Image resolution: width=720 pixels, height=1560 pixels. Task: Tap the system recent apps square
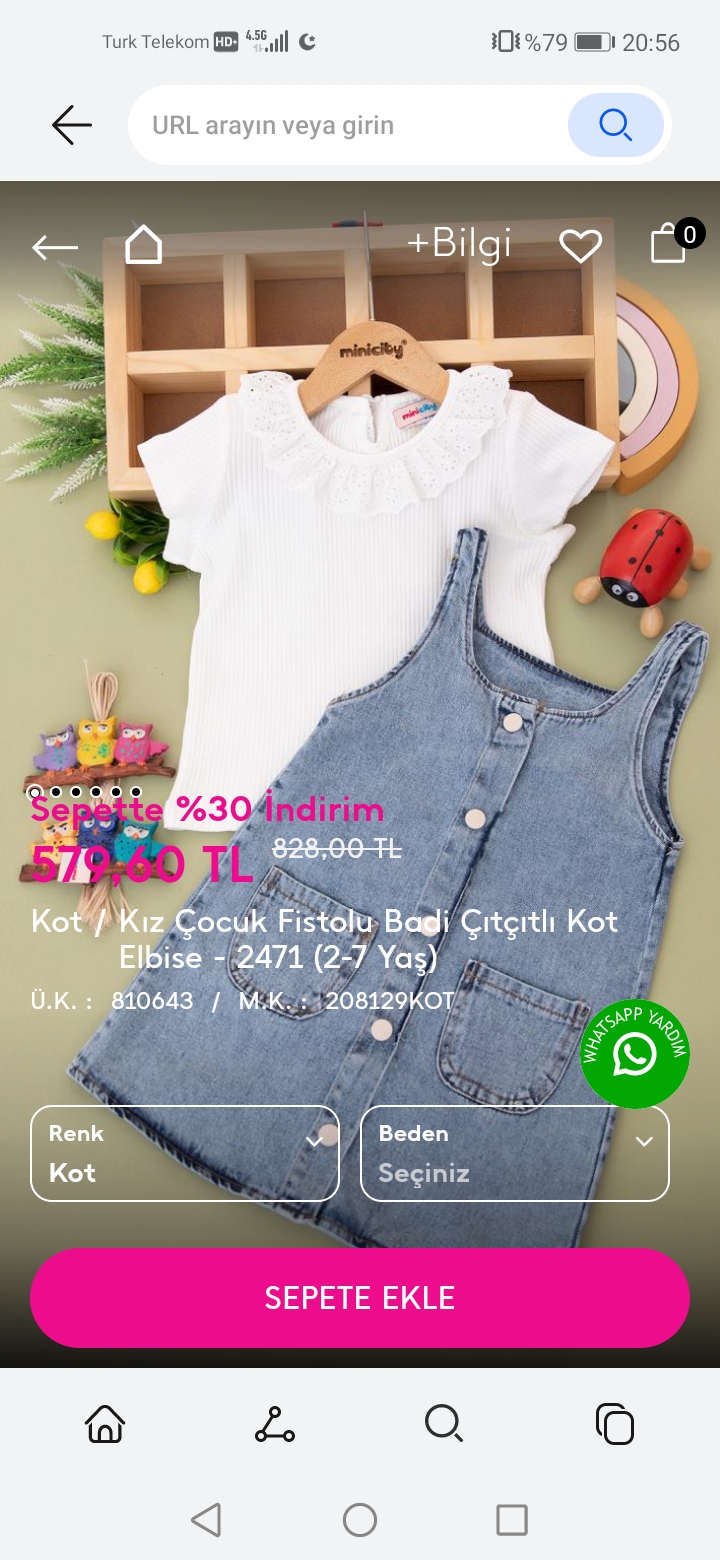point(511,1520)
